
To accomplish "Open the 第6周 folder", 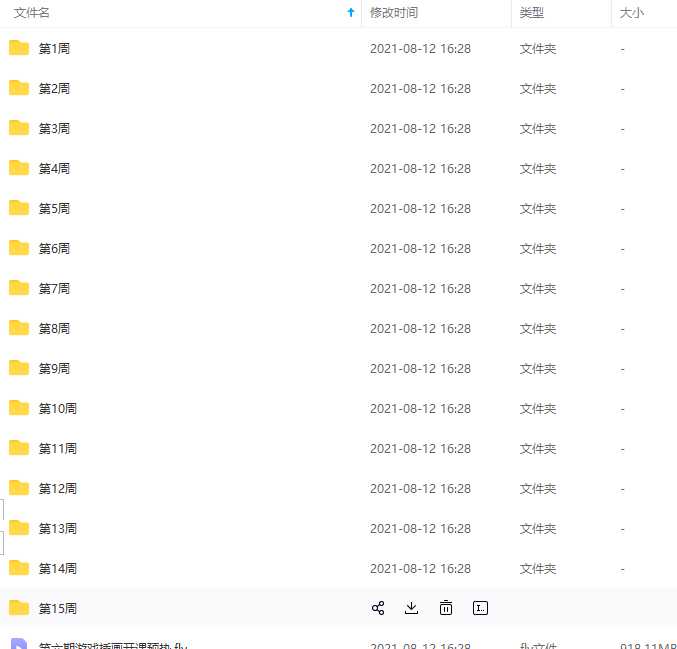I will click(x=54, y=248).
